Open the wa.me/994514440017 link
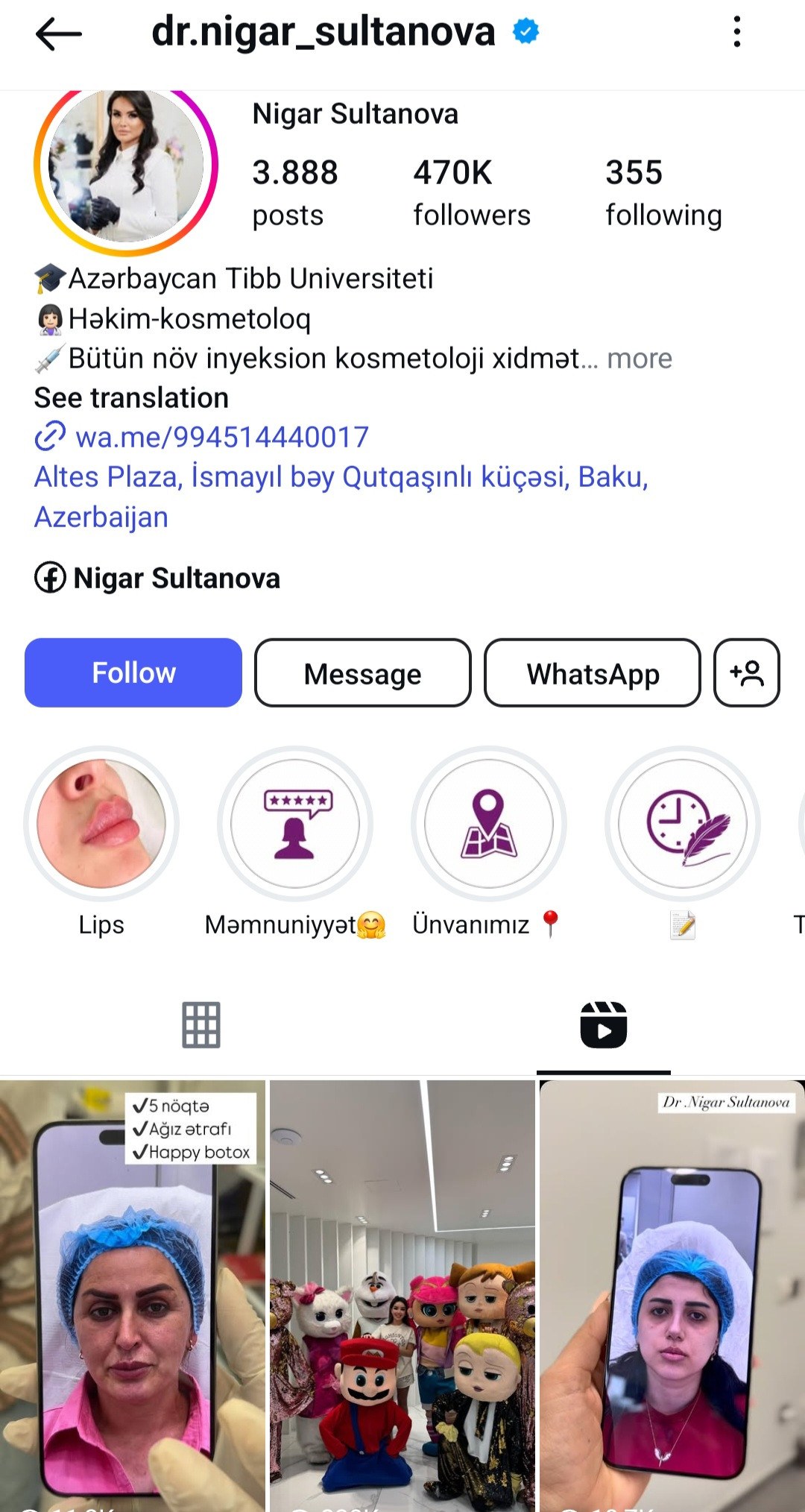 (221, 438)
